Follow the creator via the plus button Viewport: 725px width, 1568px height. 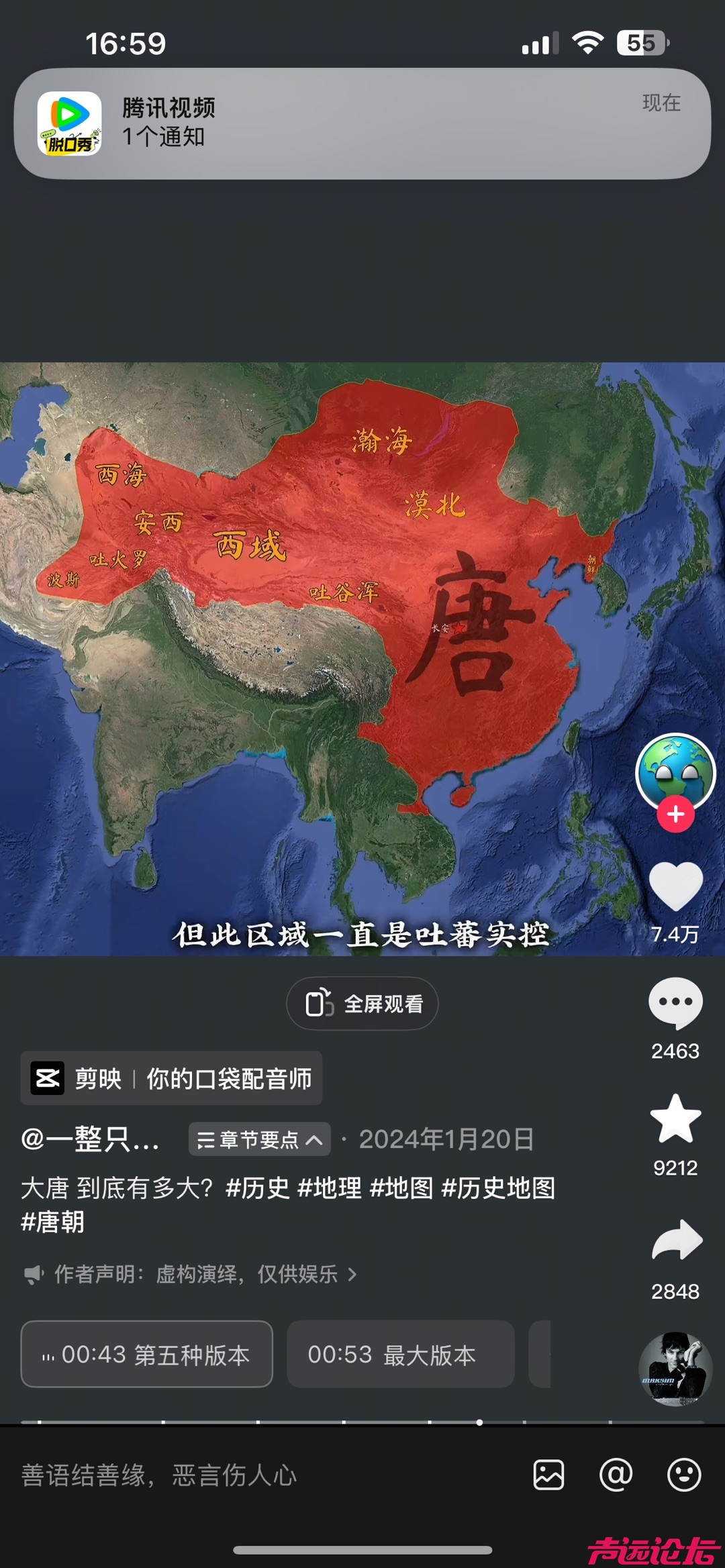click(675, 815)
